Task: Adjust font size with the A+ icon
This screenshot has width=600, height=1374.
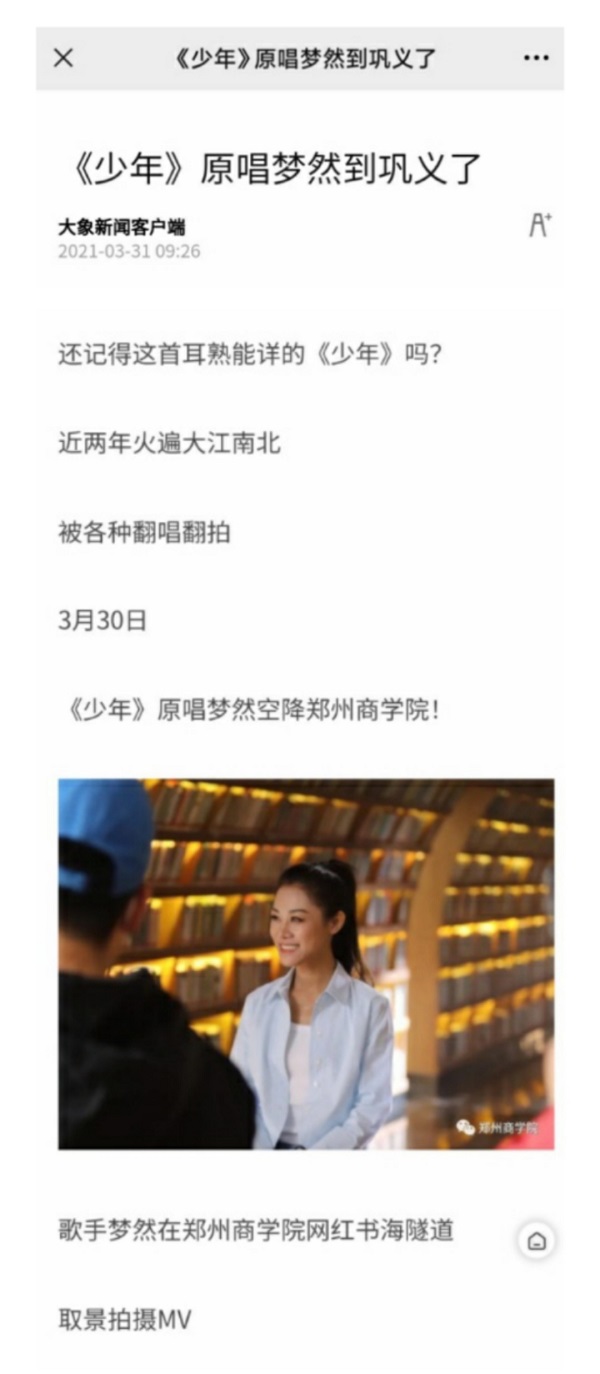Action: coord(540,225)
